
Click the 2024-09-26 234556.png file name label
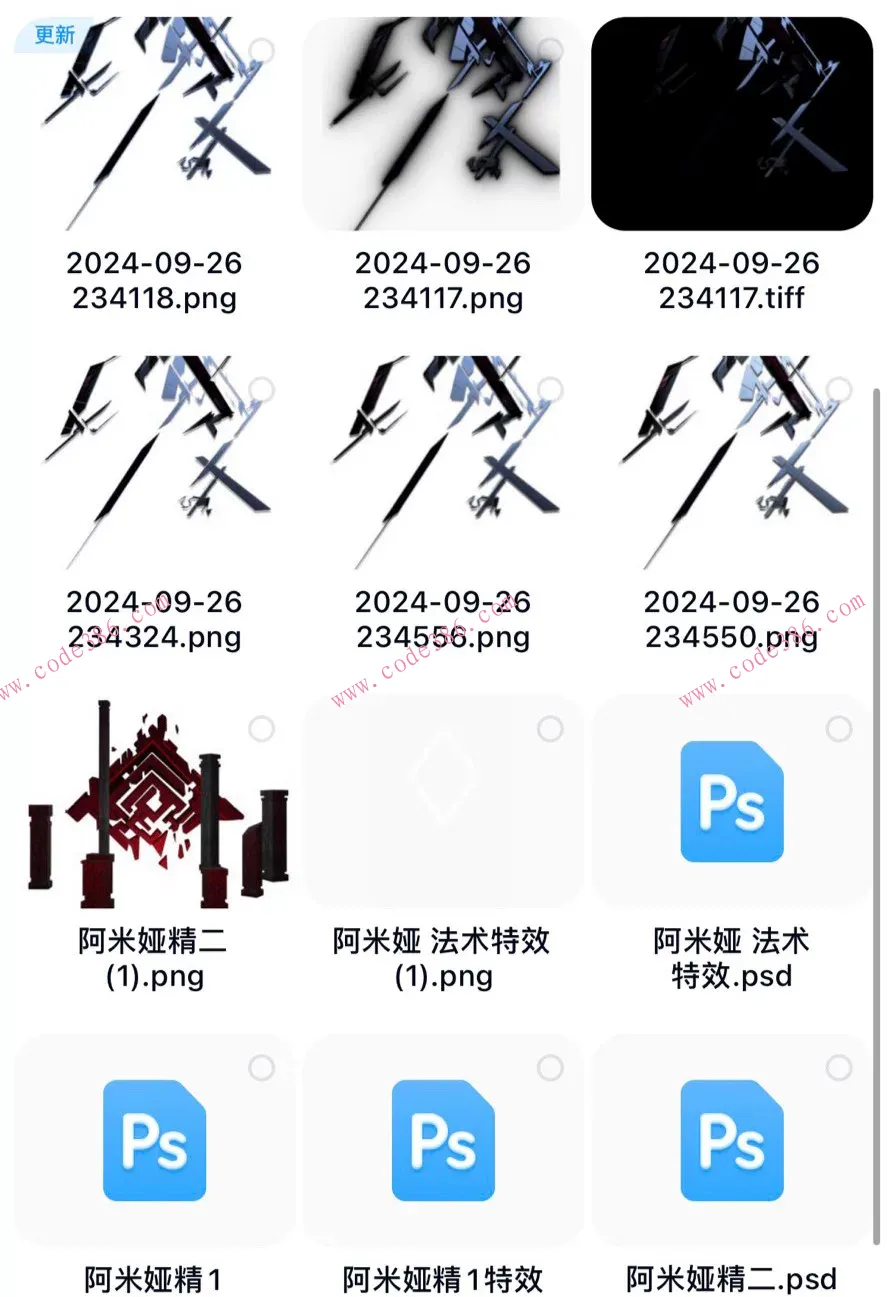point(442,620)
